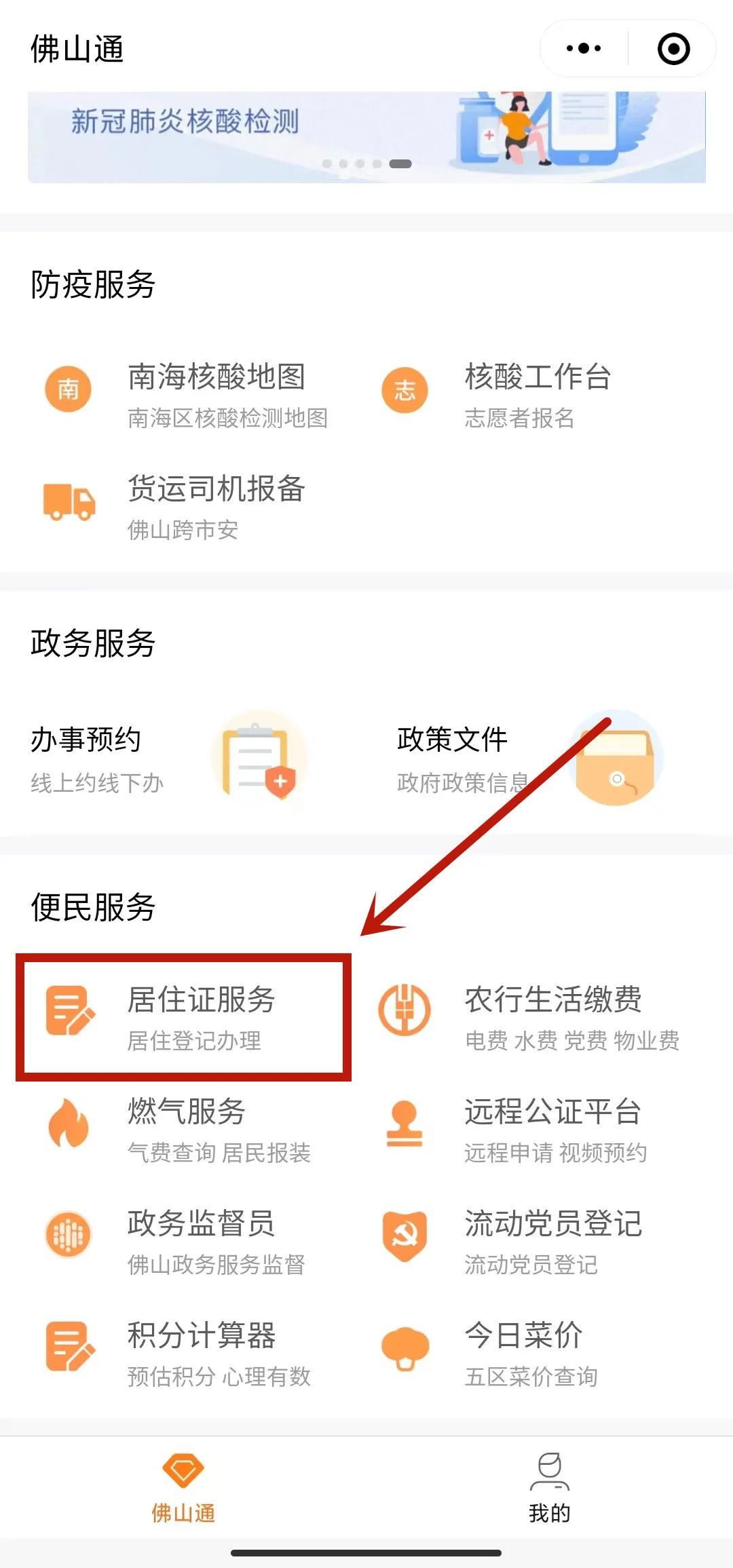The height and width of the screenshot is (1568, 733).
Task: Open the 新冠肺炎核酸检测 banner
Action: [366, 136]
